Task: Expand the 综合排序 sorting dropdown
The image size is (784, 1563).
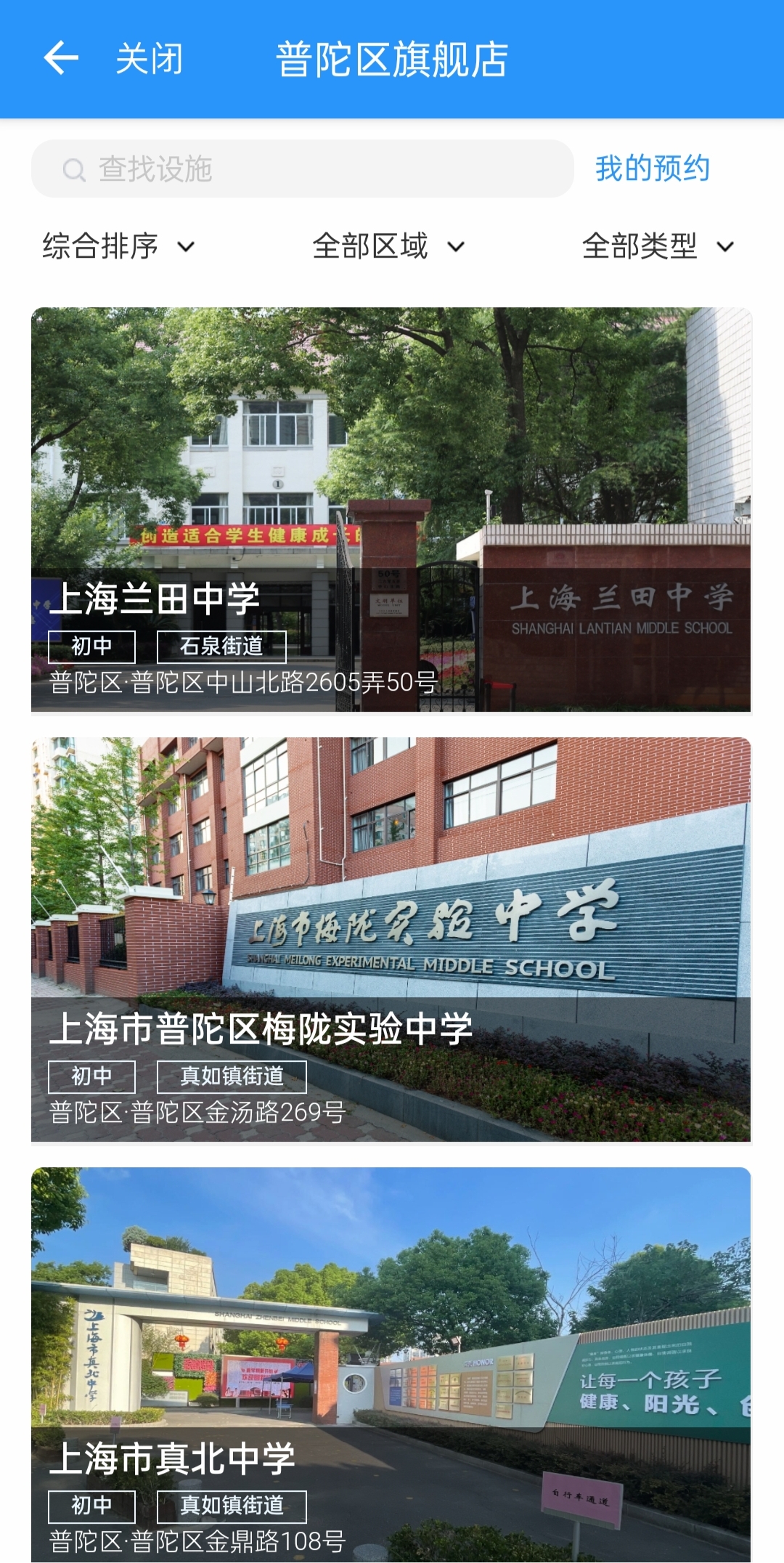Action: (x=118, y=246)
